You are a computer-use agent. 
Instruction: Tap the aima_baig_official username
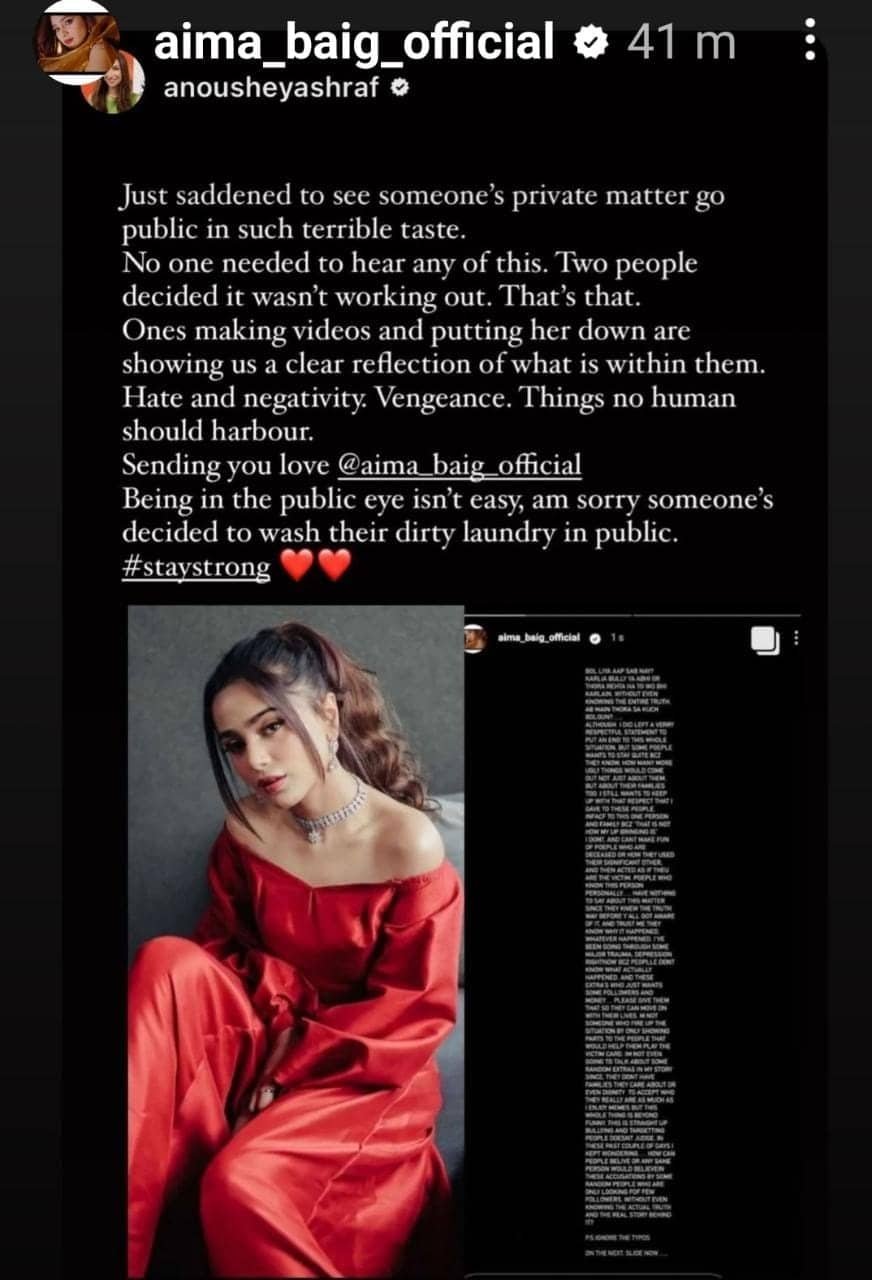coord(353,42)
